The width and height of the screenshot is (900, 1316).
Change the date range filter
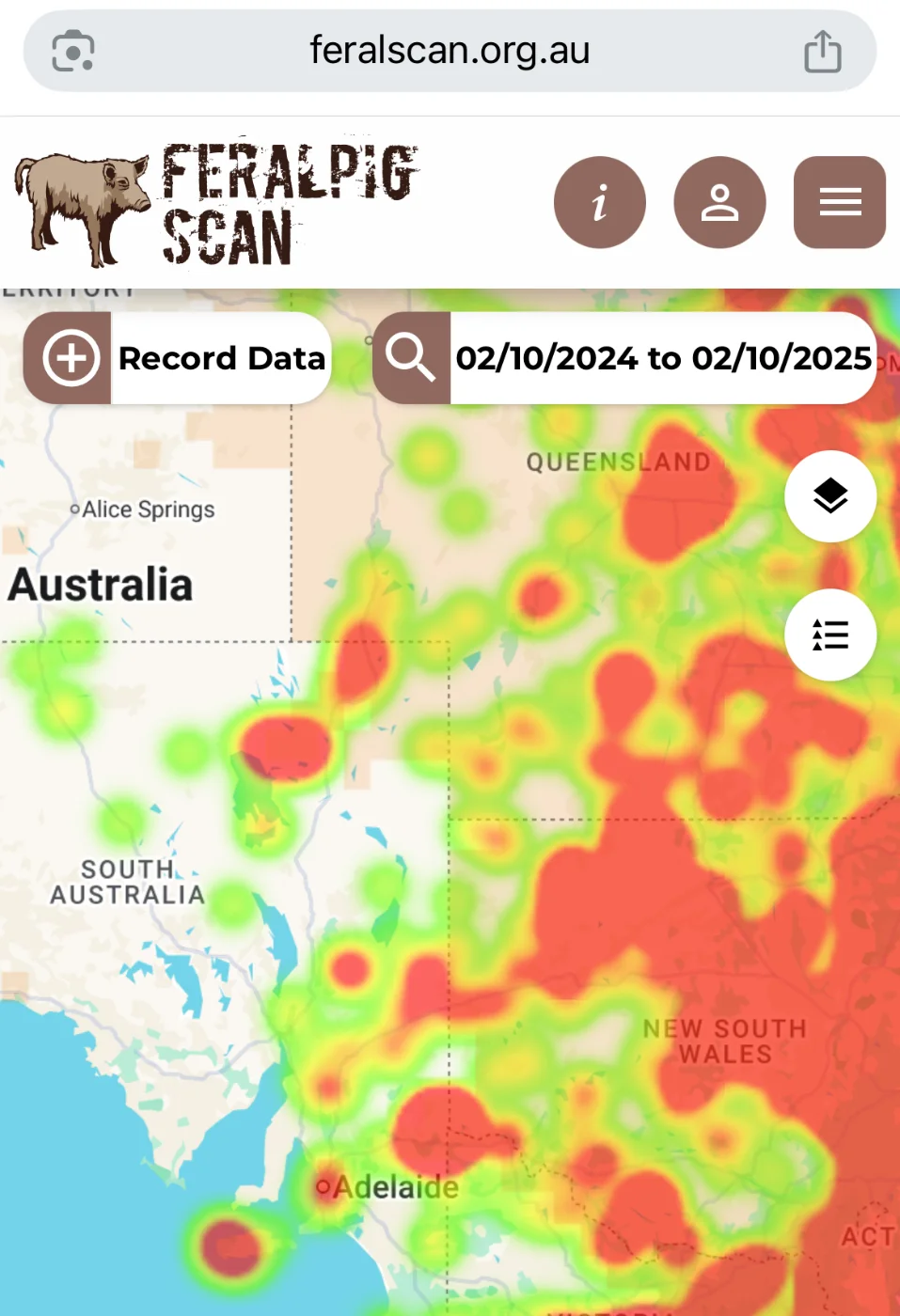coord(663,358)
